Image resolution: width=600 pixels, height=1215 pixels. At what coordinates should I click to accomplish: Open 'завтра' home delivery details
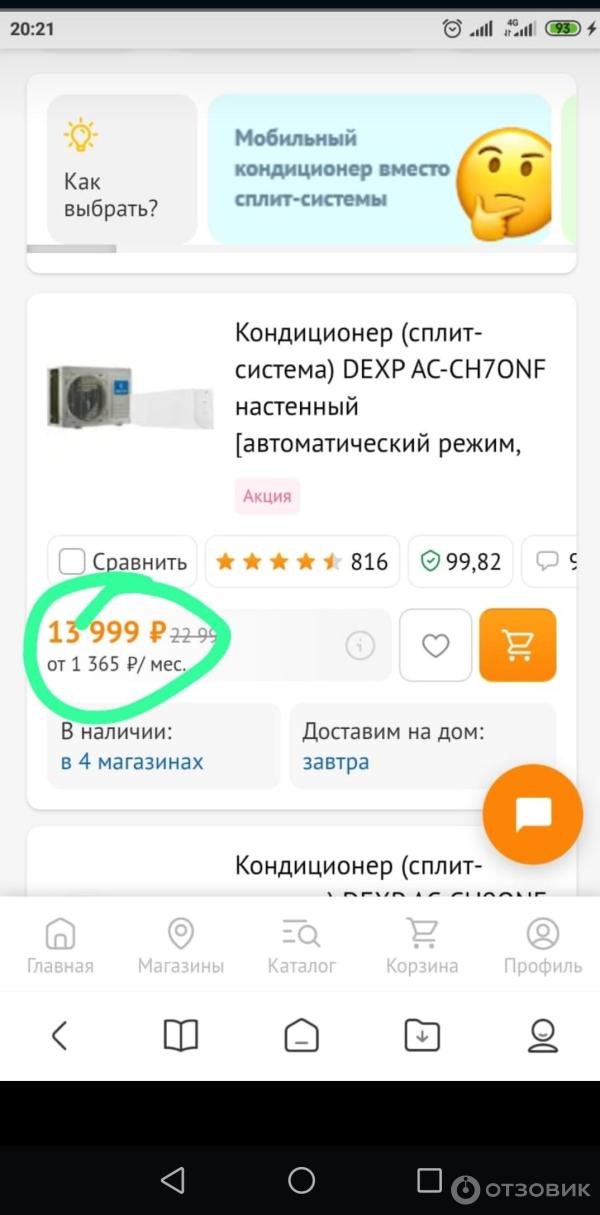point(336,762)
